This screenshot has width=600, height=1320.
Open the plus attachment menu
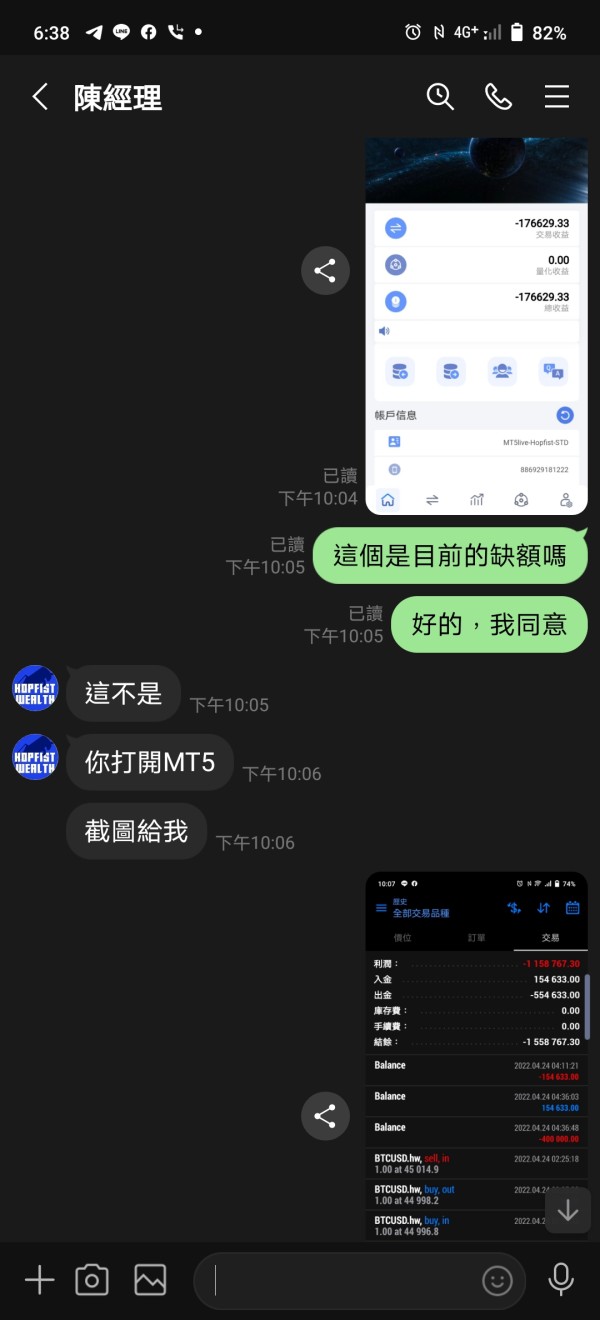pyautogui.click(x=39, y=1280)
